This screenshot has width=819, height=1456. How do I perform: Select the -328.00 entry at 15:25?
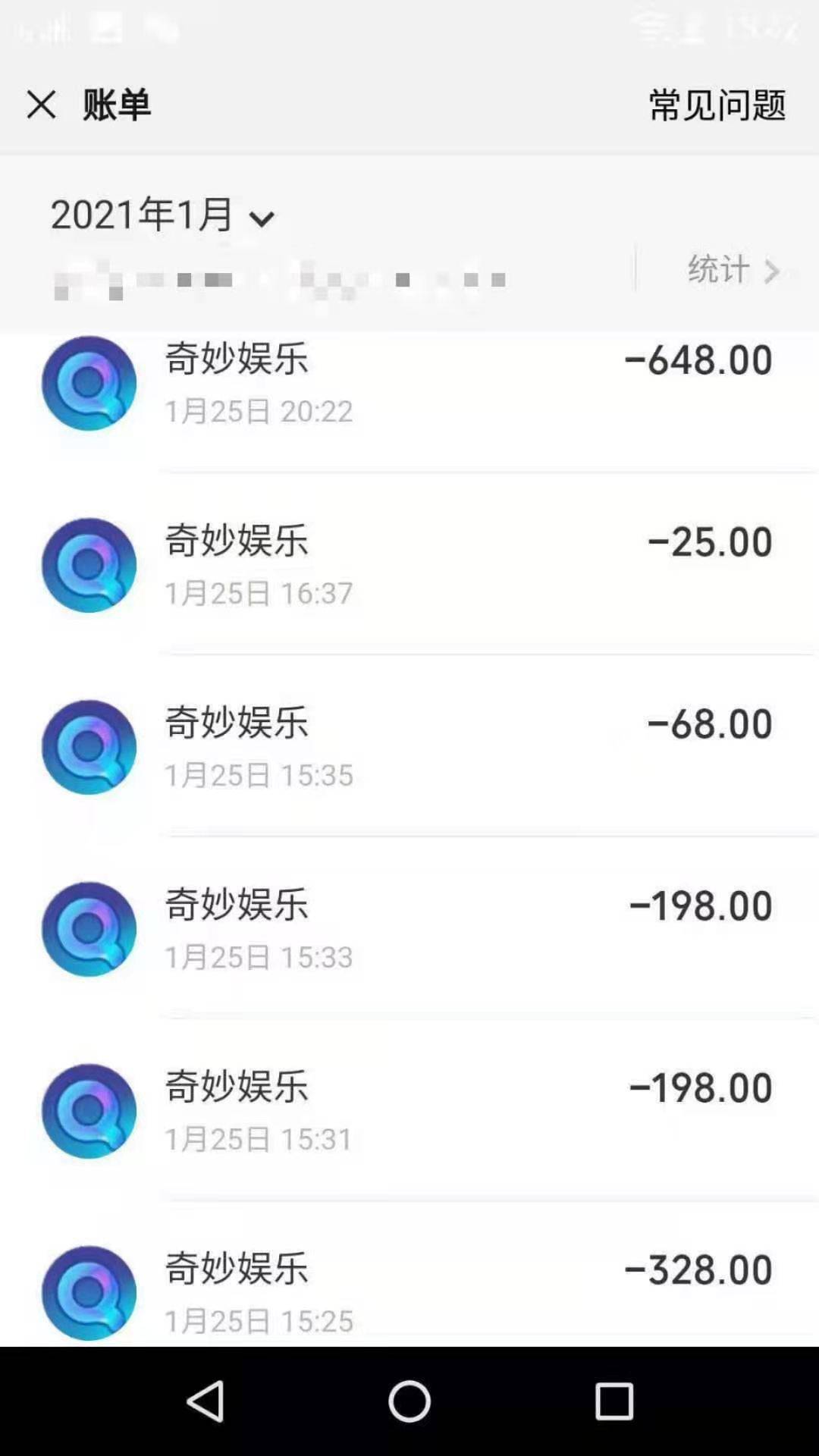click(409, 1276)
